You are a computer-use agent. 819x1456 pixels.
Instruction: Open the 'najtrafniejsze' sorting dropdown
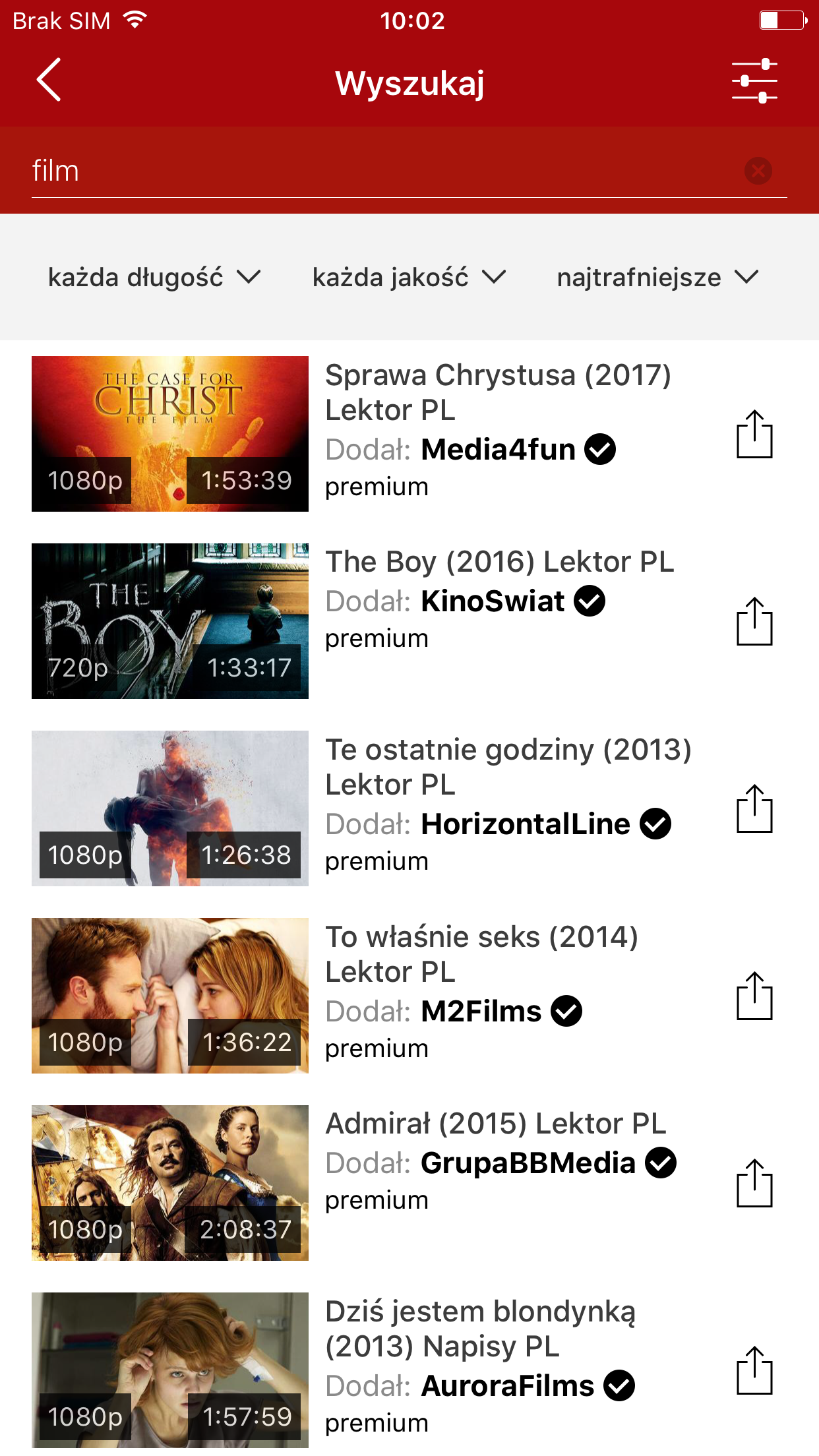click(657, 278)
